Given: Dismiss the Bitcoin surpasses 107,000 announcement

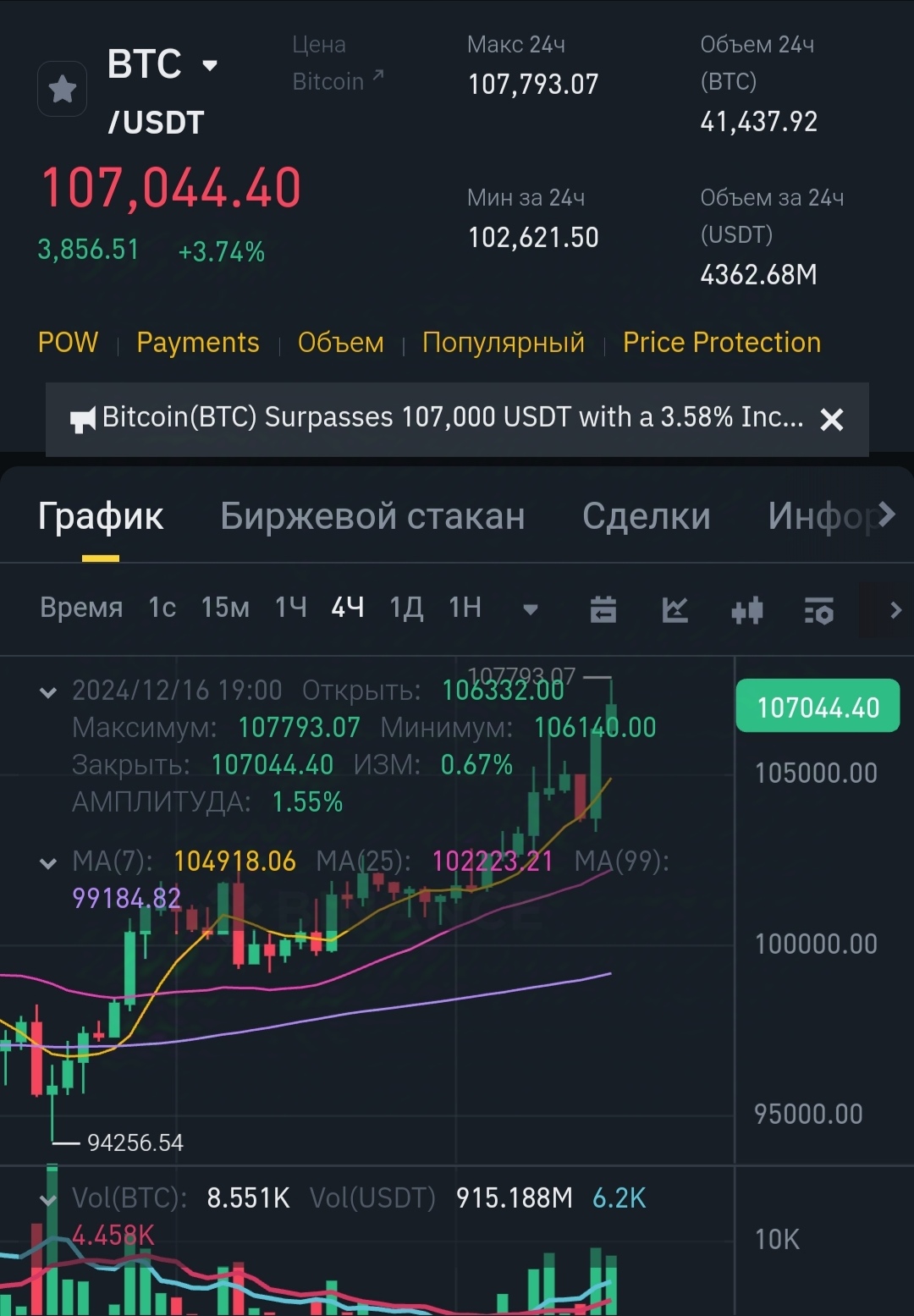Looking at the screenshot, I should [832, 419].
